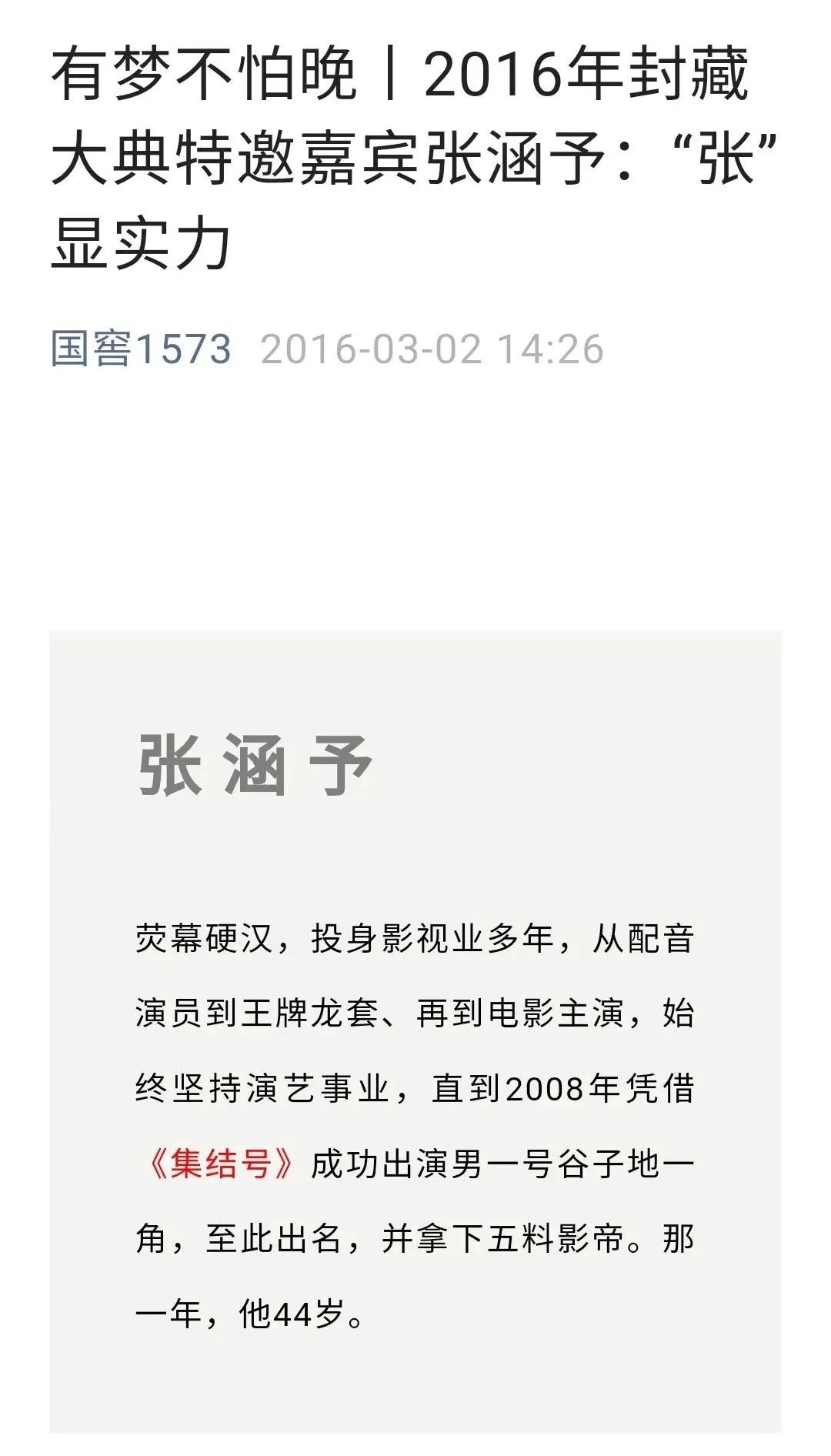
Task: Open the 国窖1573 account link
Action: 141,349
